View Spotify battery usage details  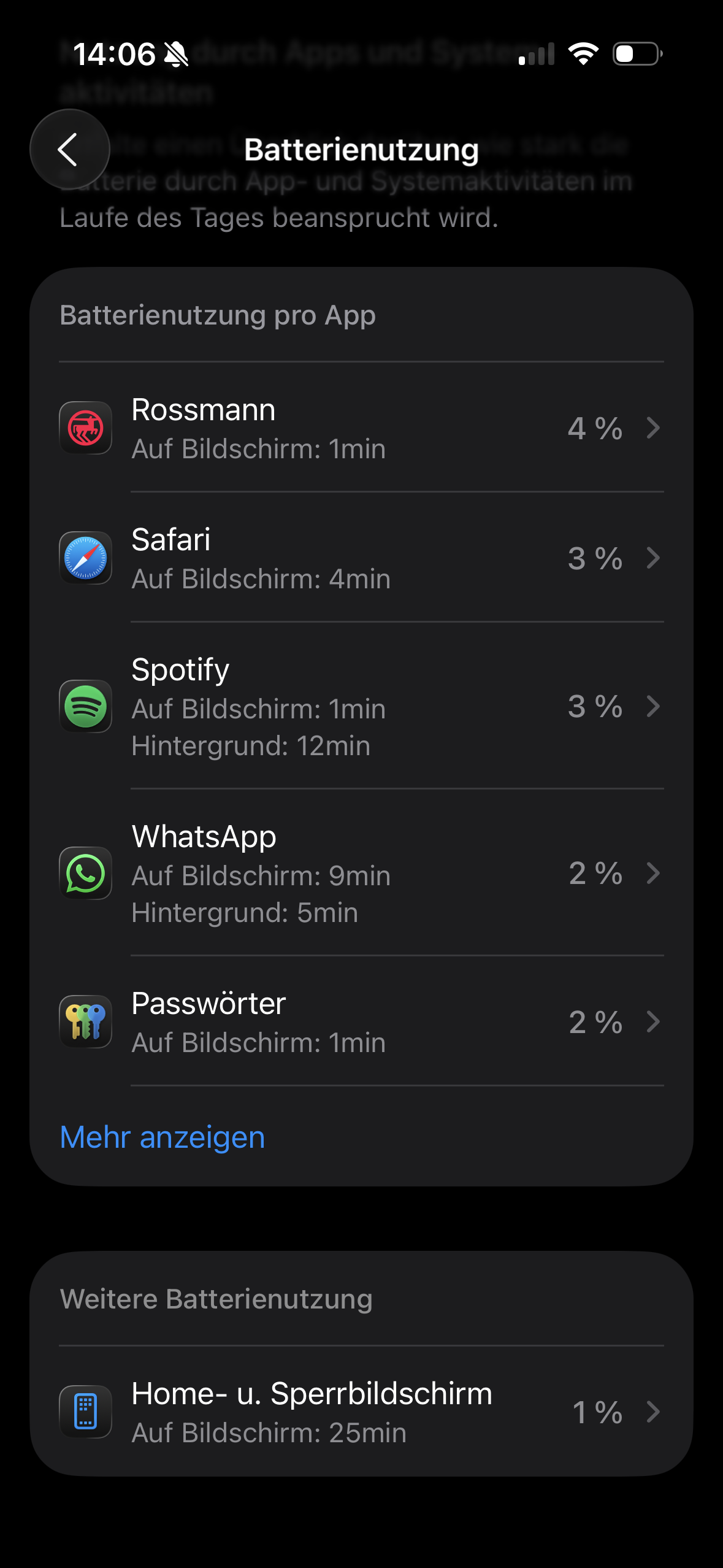[x=361, y=707]
